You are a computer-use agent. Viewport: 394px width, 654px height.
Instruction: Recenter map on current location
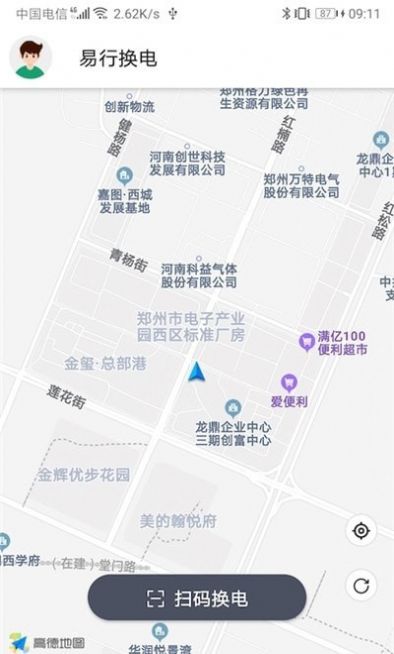point(361,531)
